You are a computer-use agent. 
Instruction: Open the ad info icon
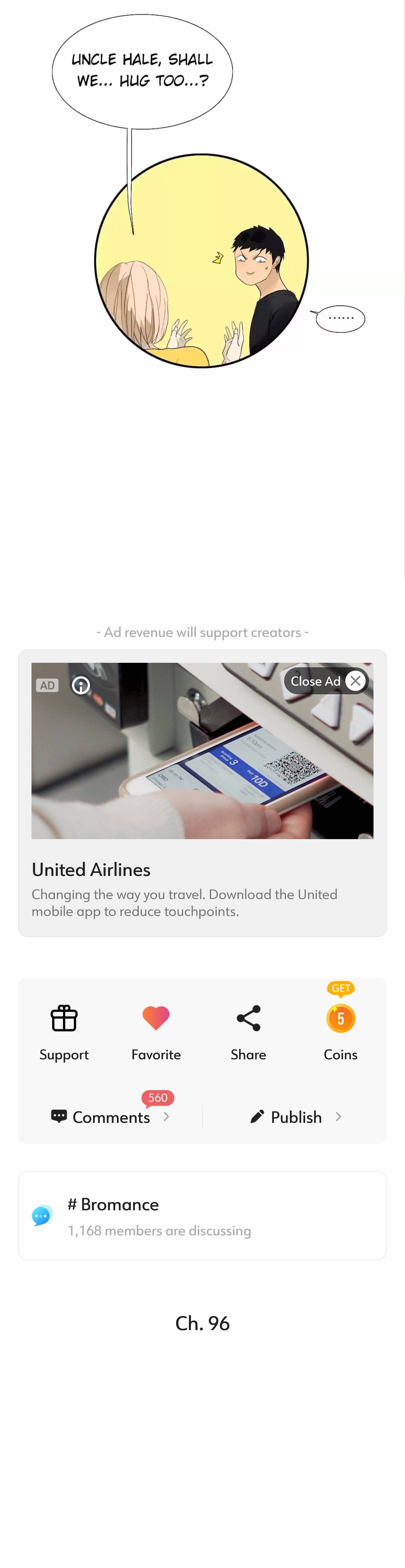pos(81,685)
